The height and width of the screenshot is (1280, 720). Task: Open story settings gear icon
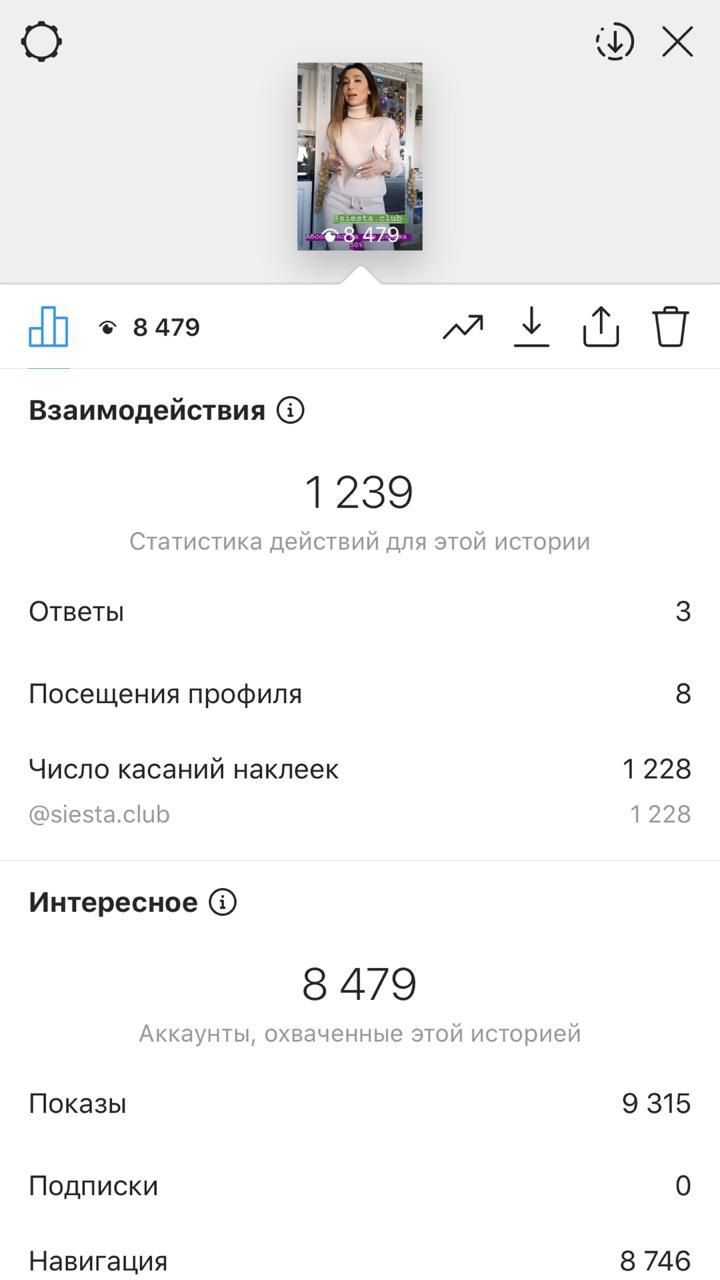tap(41, 42)
